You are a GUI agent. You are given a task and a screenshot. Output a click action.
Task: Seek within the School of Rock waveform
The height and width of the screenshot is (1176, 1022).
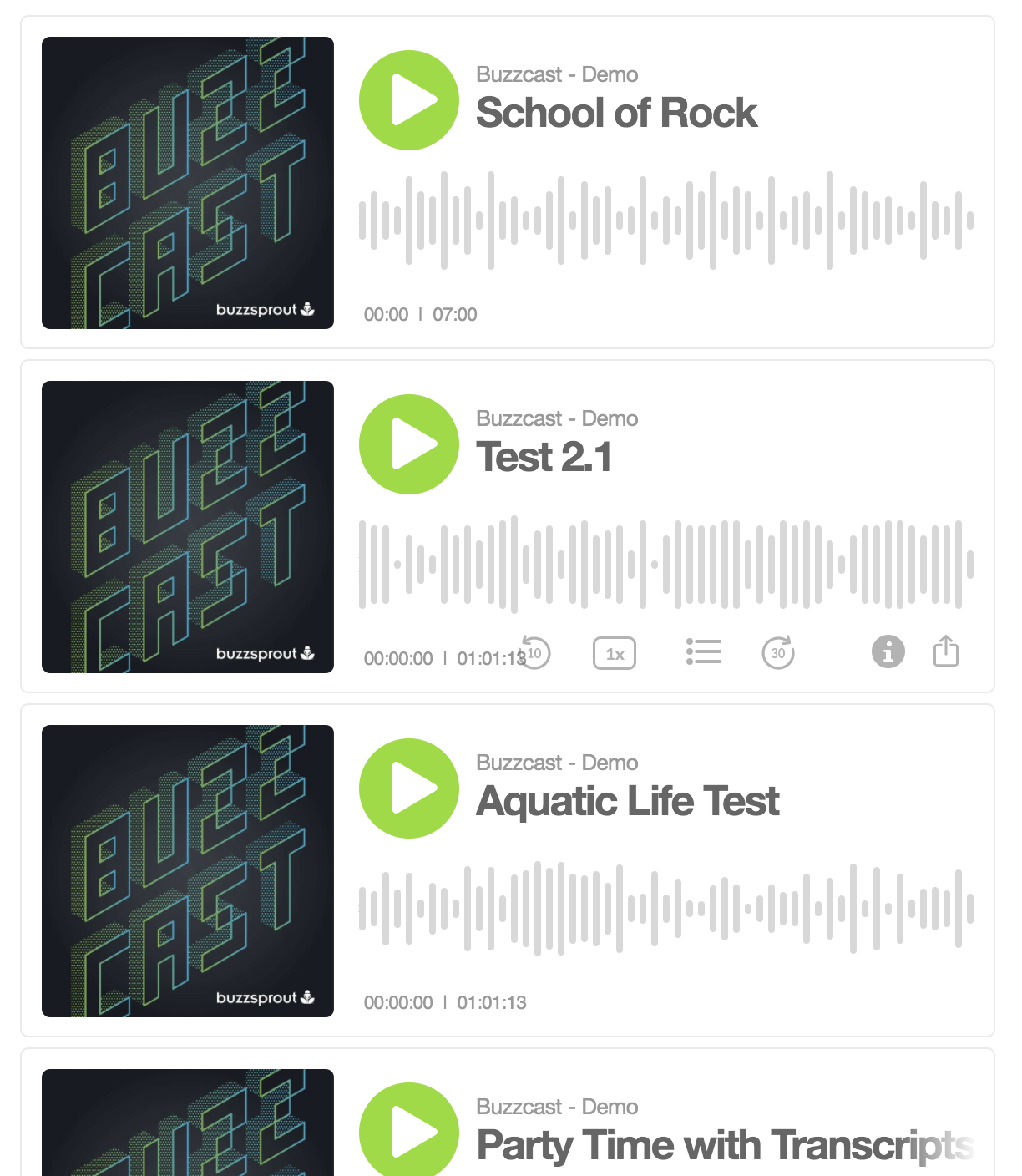tap(666, 220)
